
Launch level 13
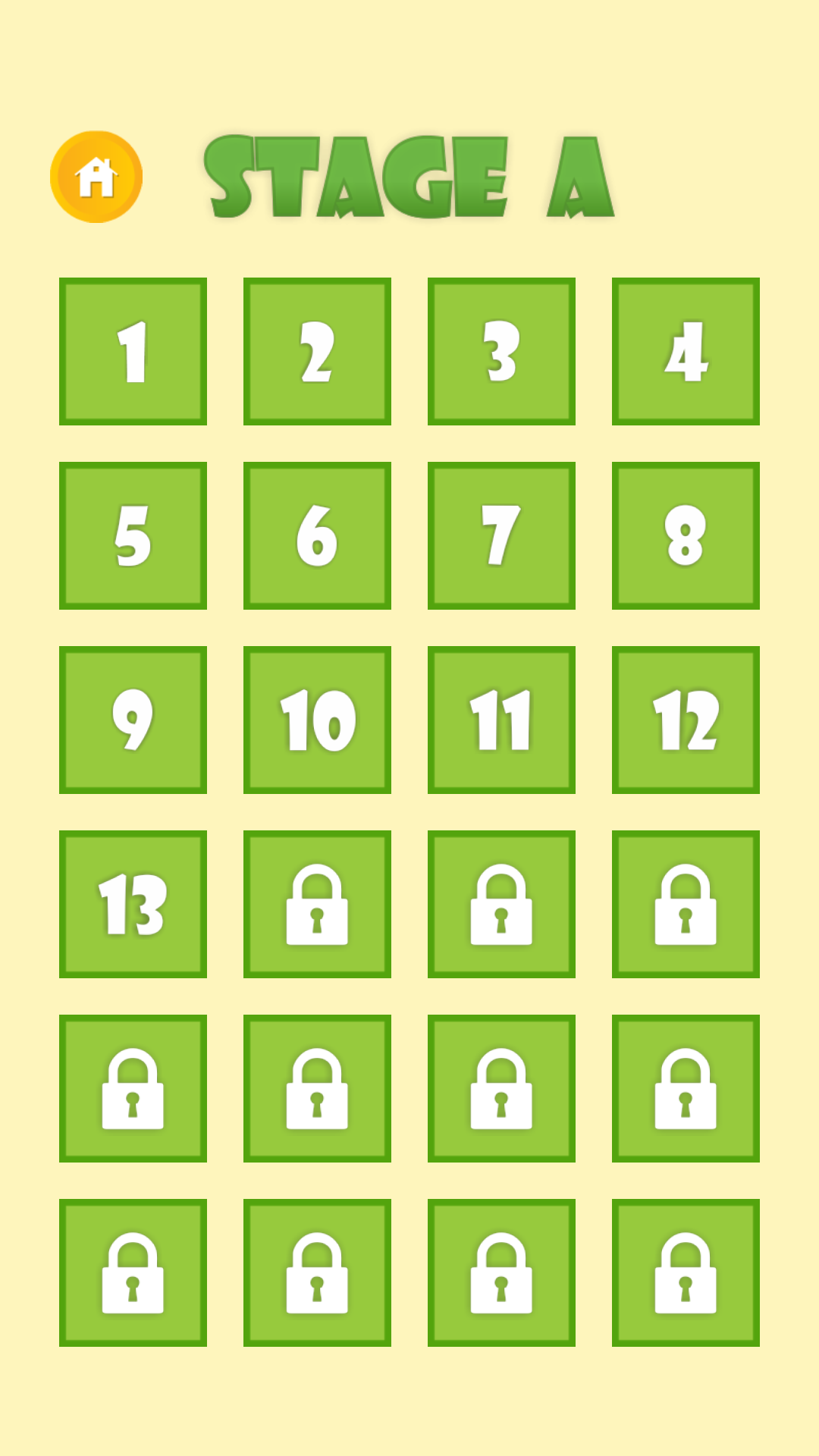click(x=133, y=904)
